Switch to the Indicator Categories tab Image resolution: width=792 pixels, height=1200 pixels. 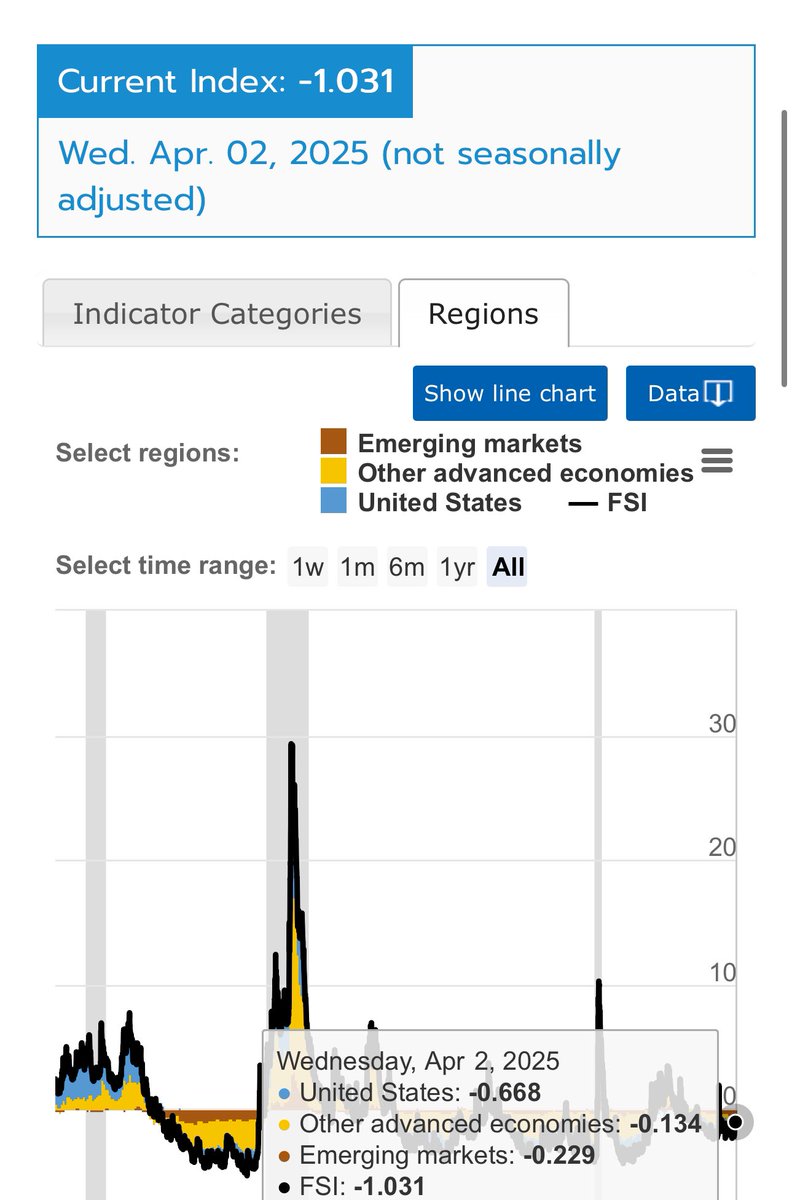point(217,313)
